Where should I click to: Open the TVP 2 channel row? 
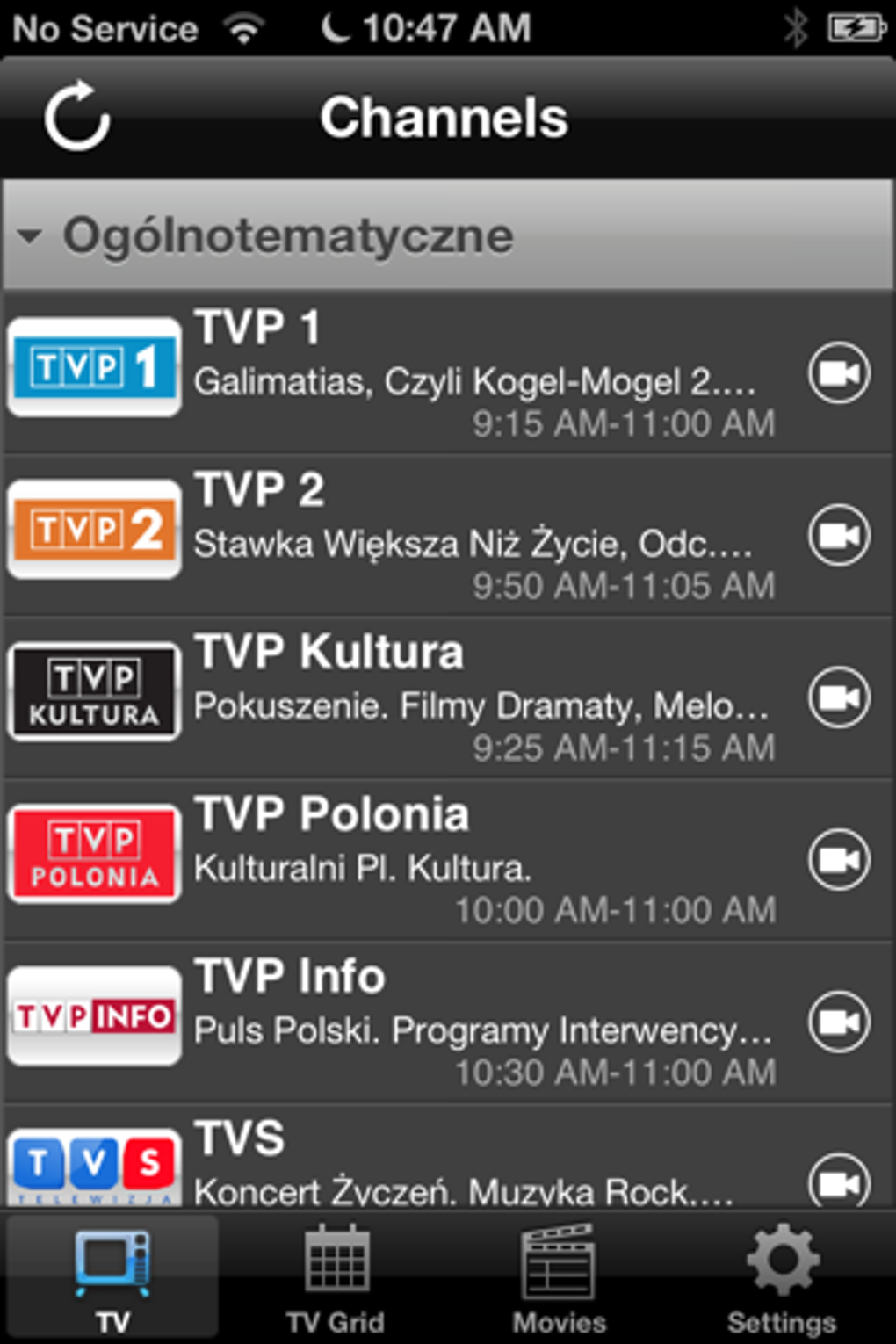(474, 535)
